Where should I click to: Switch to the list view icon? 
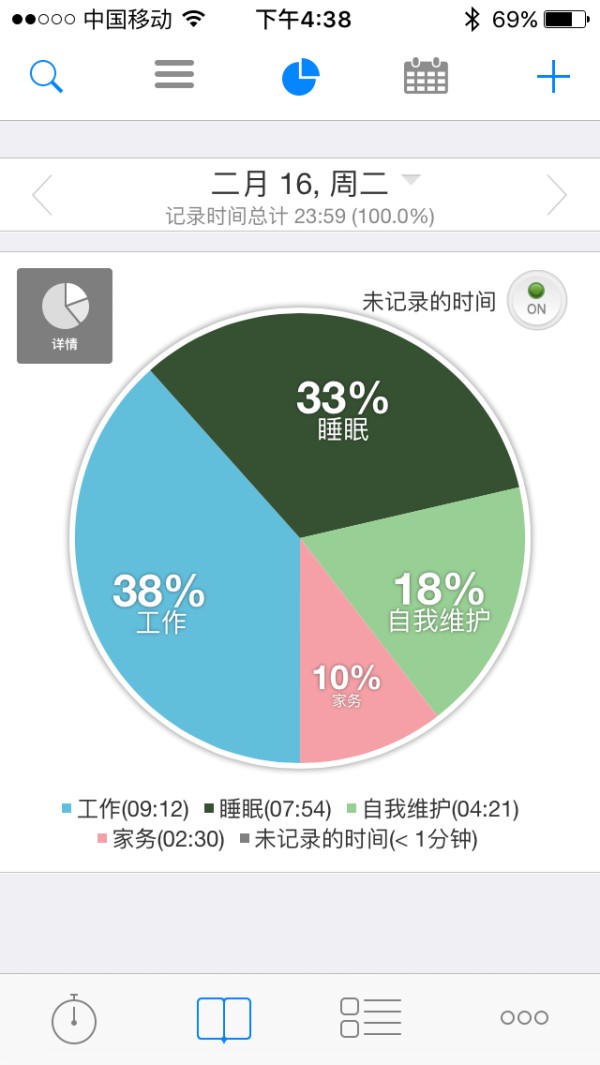pyautogui.click(x=174, y=75)
